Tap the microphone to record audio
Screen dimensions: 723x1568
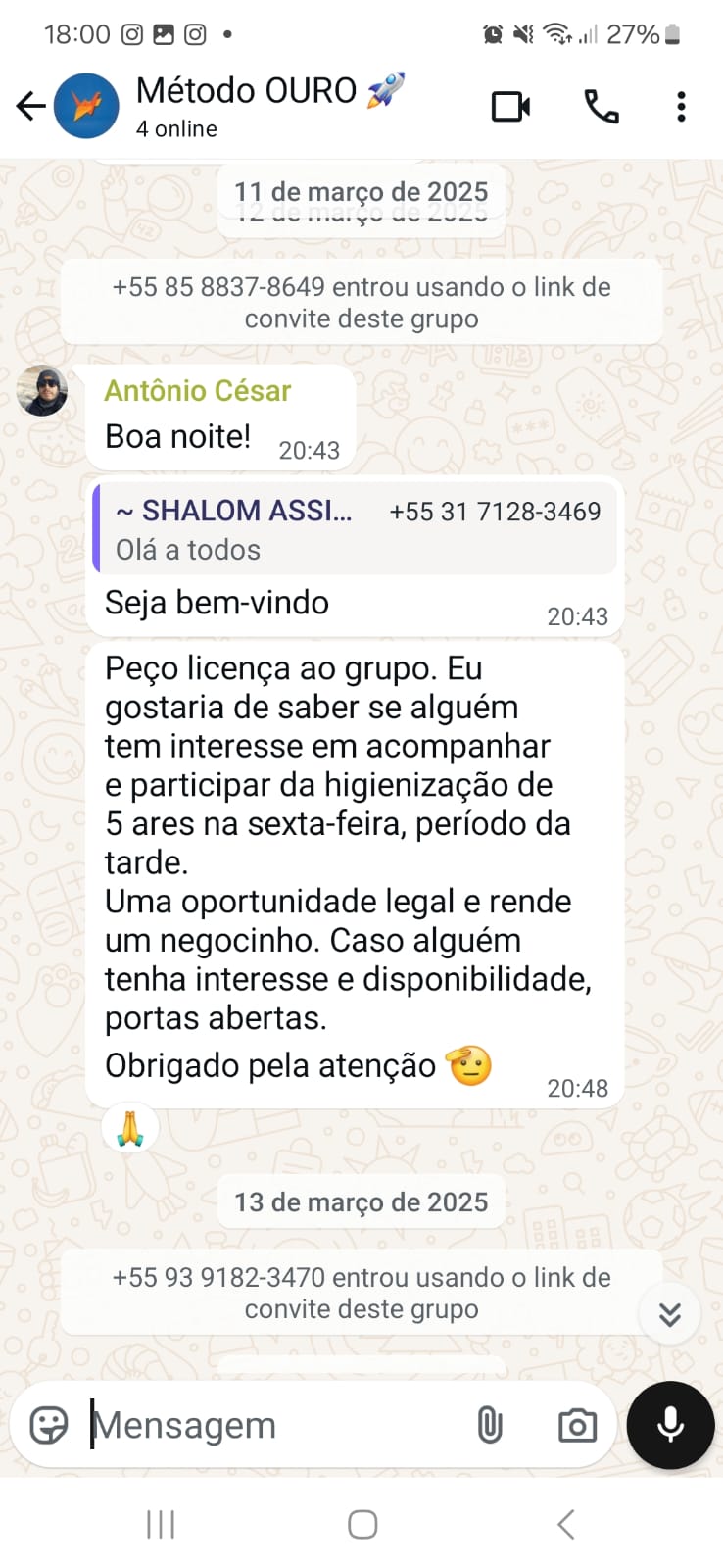pos(670,1425)
